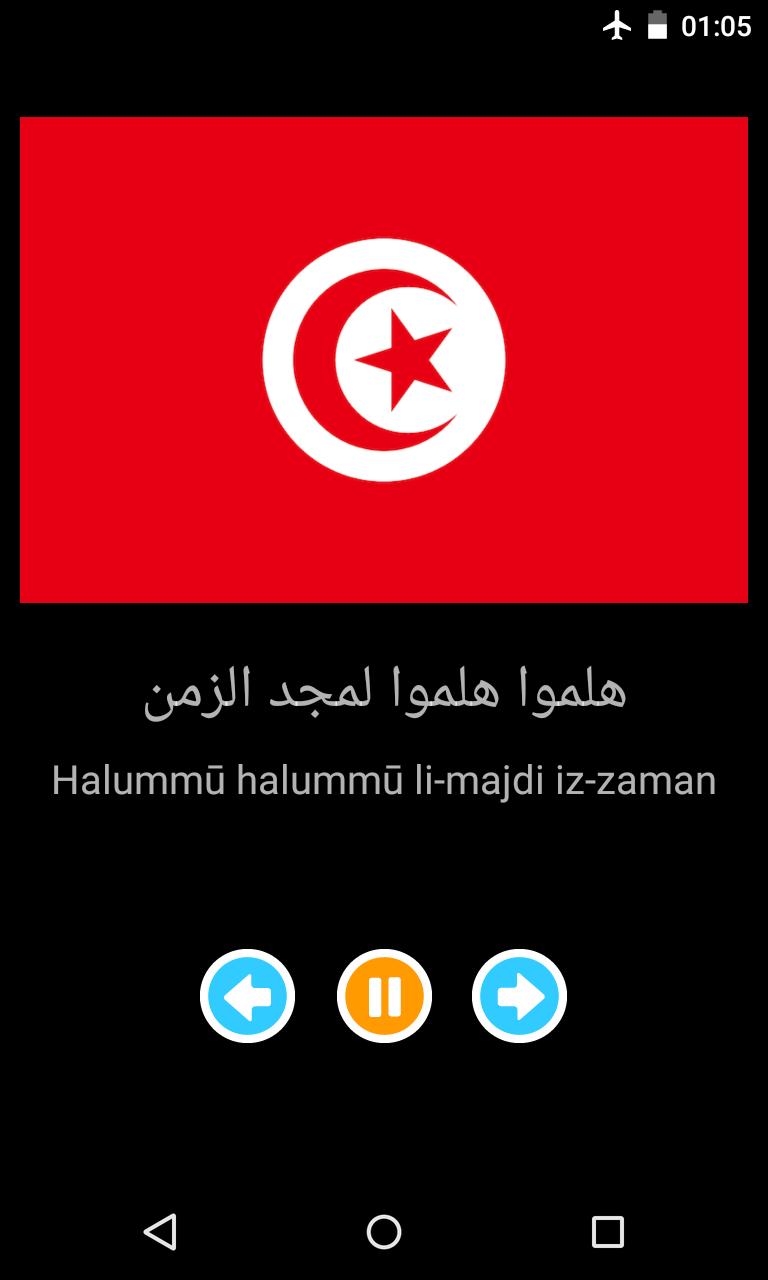Skip to the next anthem line
Viewport: 768px width, 1280px height.
[x=519, y=996]
